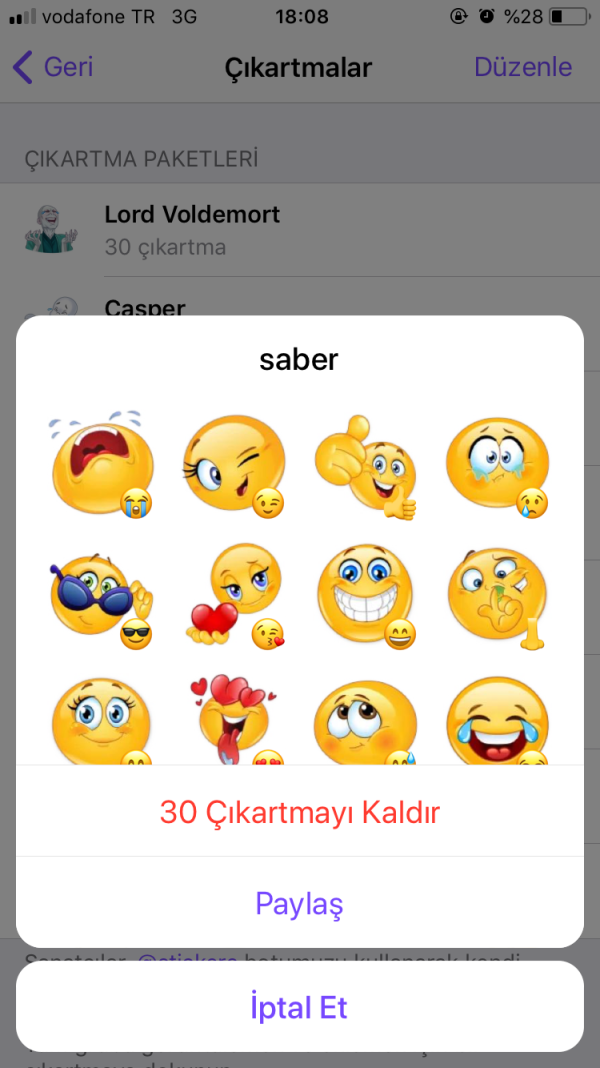Share the saber pack via Paylaş
This screenshot has height=1068, width=600.
coord(300,904)
